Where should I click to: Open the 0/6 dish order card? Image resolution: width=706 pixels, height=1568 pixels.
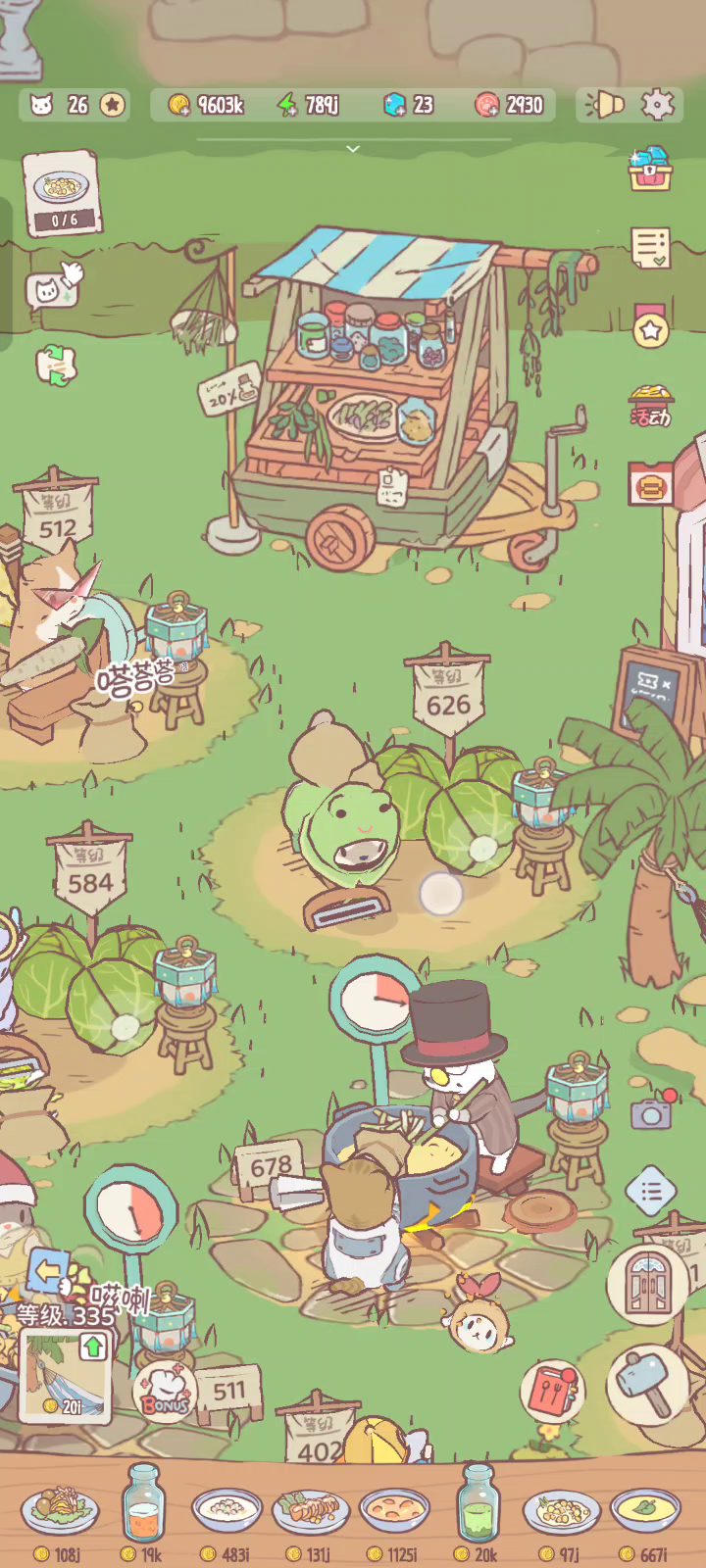[63, 193]
